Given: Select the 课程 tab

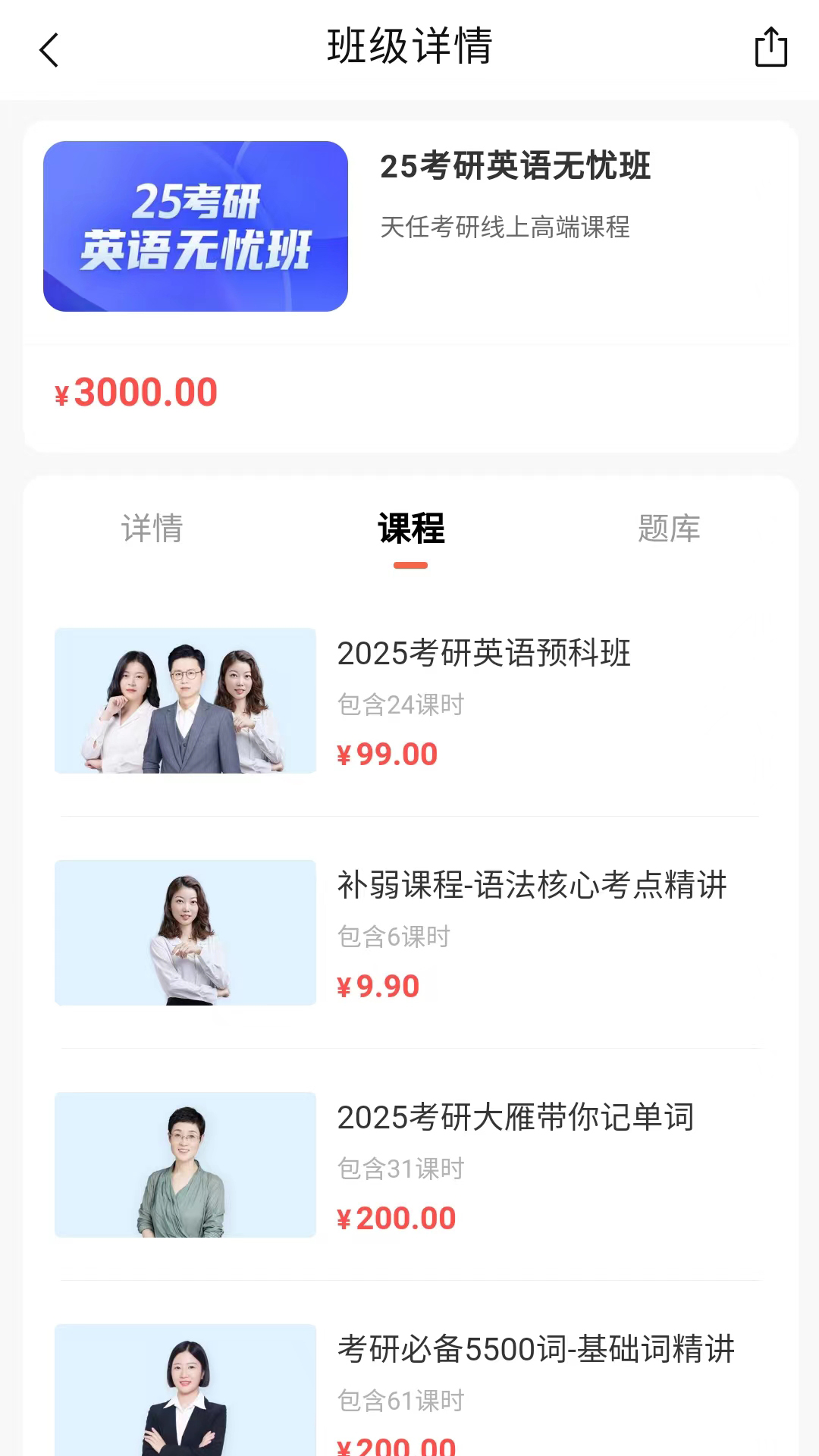Looking at the screenshot, I should coord(410,530).
